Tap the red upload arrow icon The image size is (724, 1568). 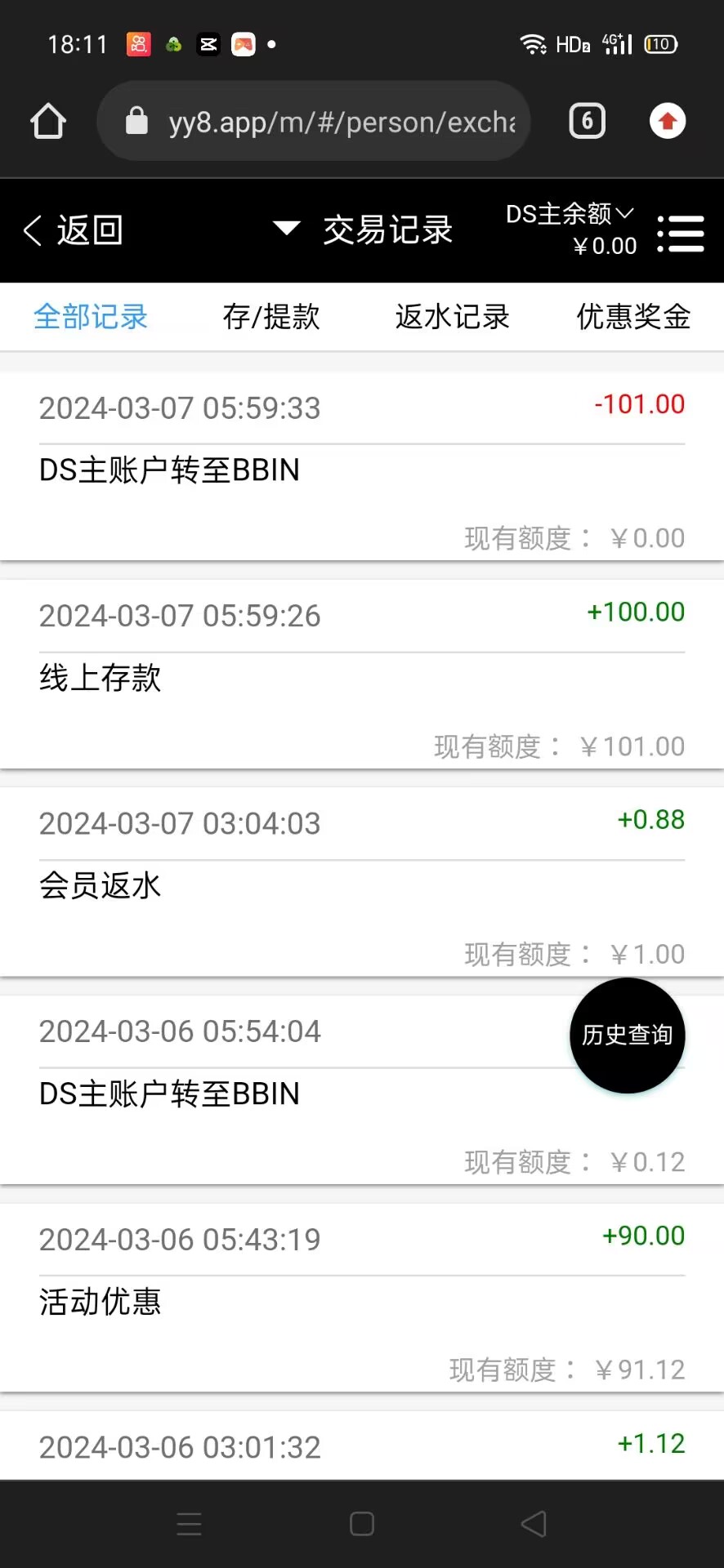(668, 122)
